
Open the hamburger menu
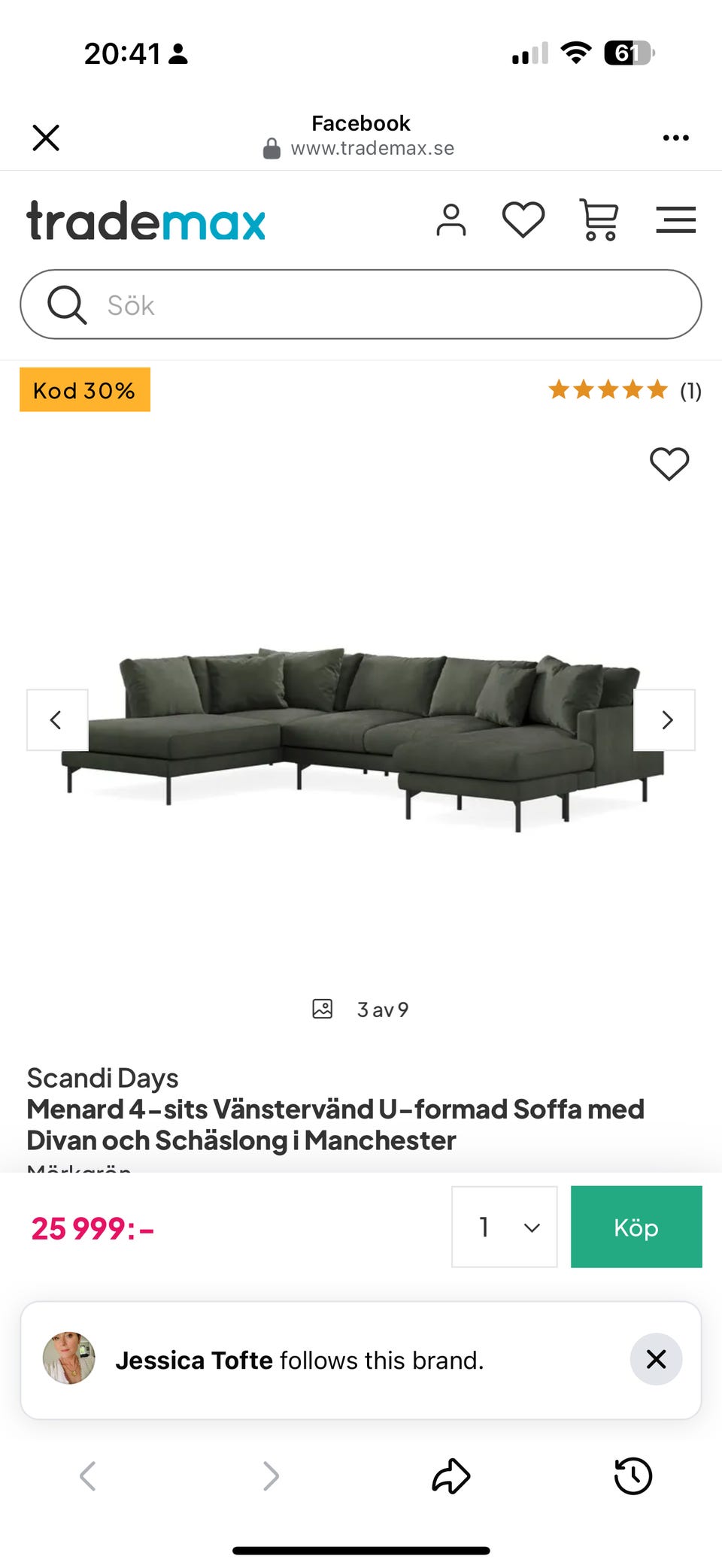click(x=675, y=220)
